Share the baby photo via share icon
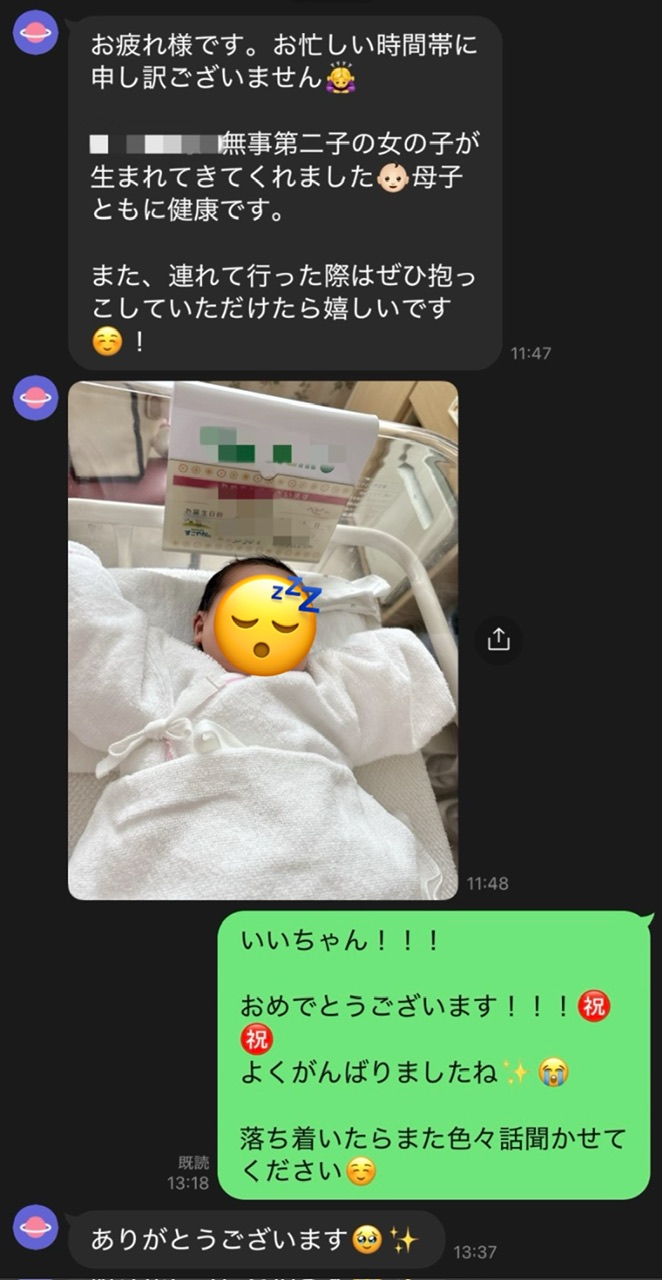Image resolution: width=662 pixels, height=1280 pixels. coord(498,640)
